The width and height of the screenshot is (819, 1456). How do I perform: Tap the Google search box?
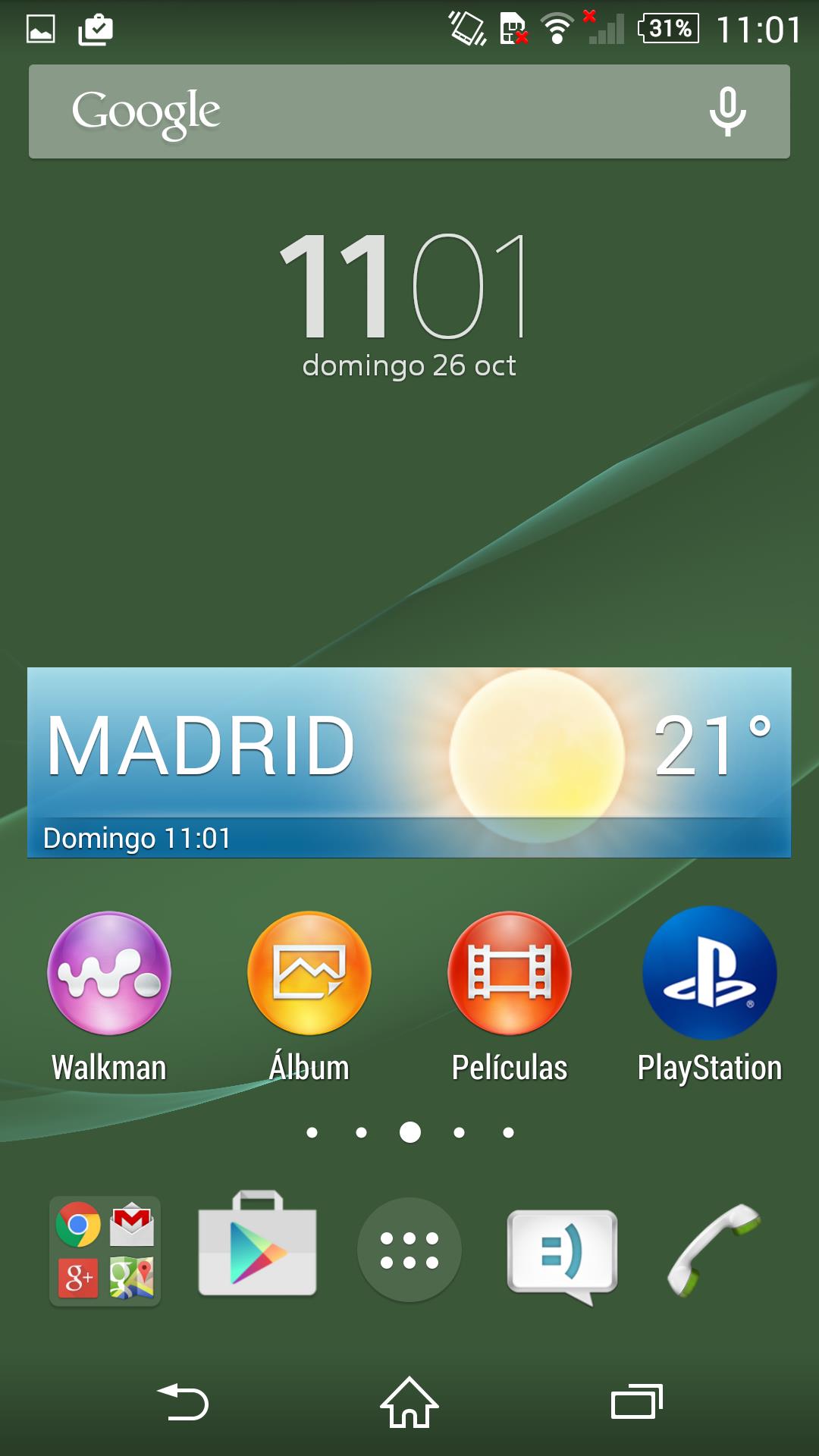click(x=364, y=111)
